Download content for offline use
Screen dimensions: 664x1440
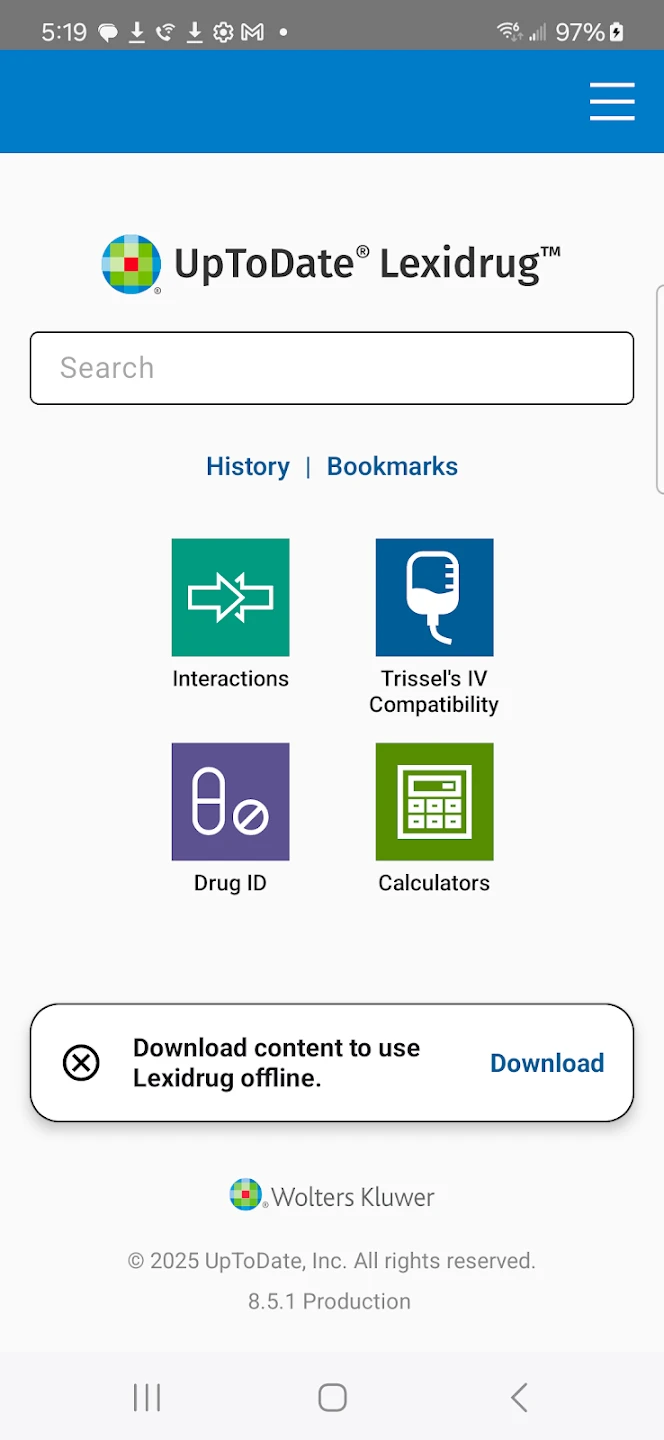click(x=547, y=1063)
